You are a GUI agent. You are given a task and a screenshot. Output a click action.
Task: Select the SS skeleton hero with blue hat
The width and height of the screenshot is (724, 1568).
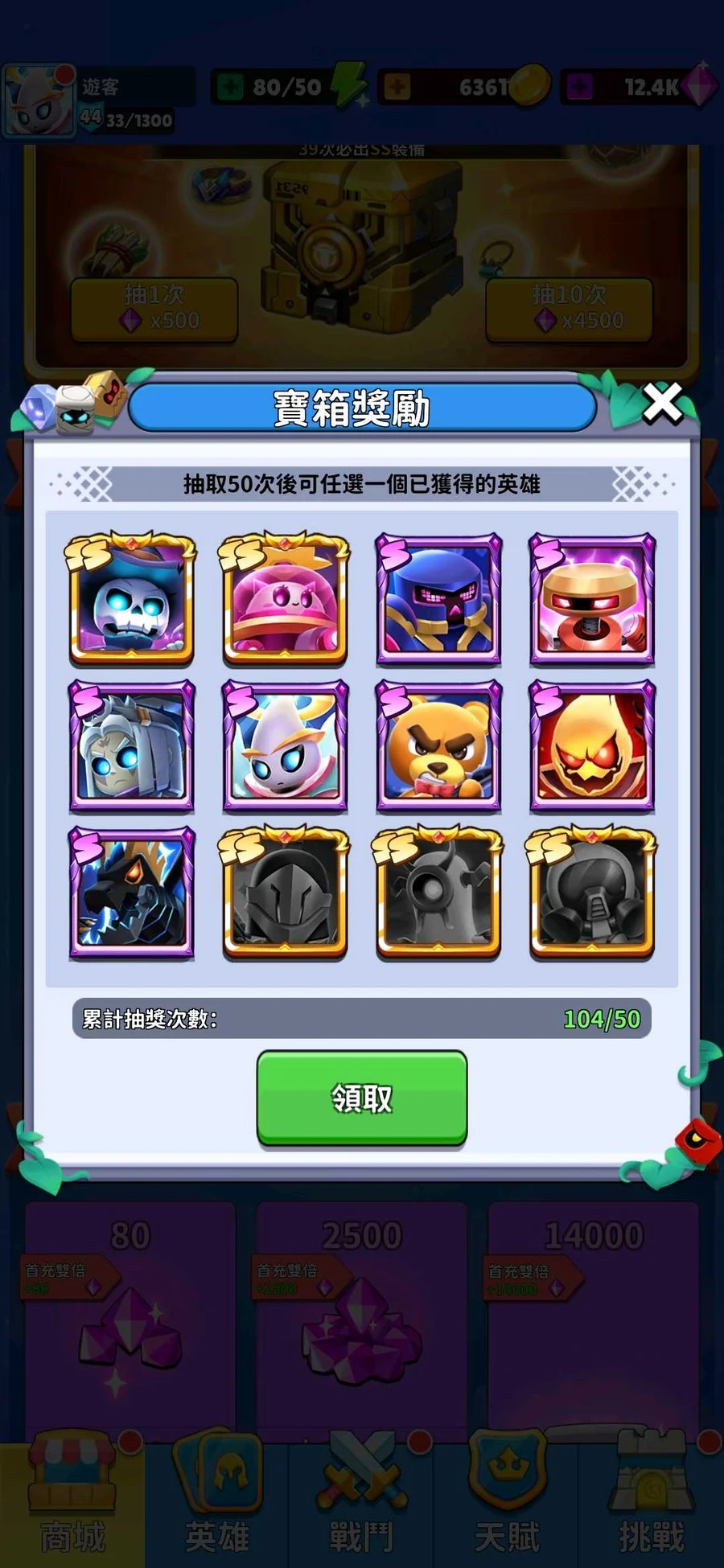(131, 599)
